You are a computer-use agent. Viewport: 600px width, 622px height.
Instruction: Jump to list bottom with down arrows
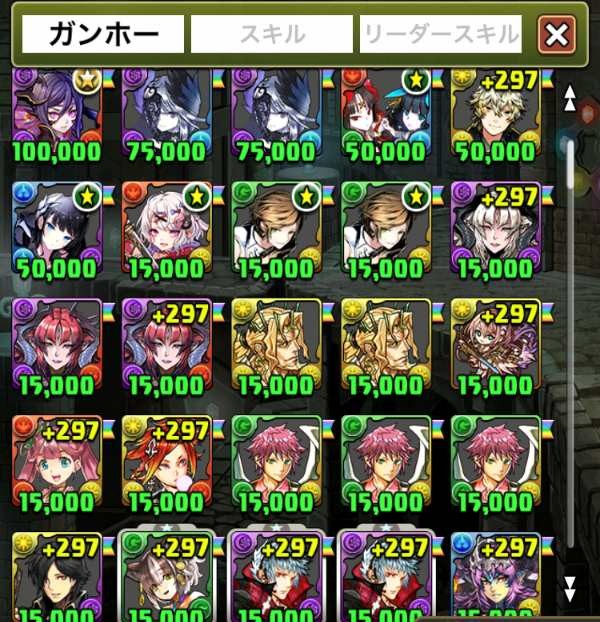[570, 586]
